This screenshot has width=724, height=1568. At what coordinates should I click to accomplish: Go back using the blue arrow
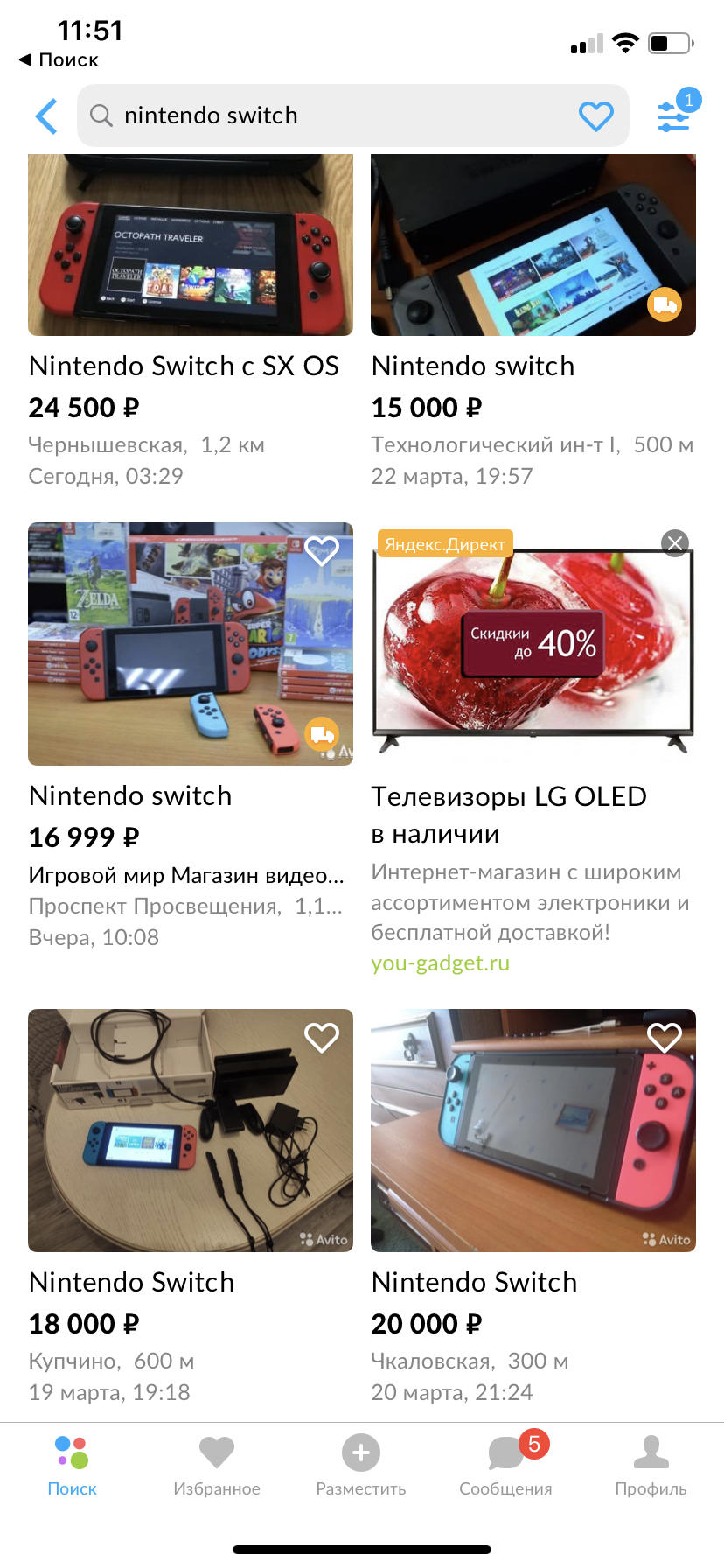click(x=46, y=115)
